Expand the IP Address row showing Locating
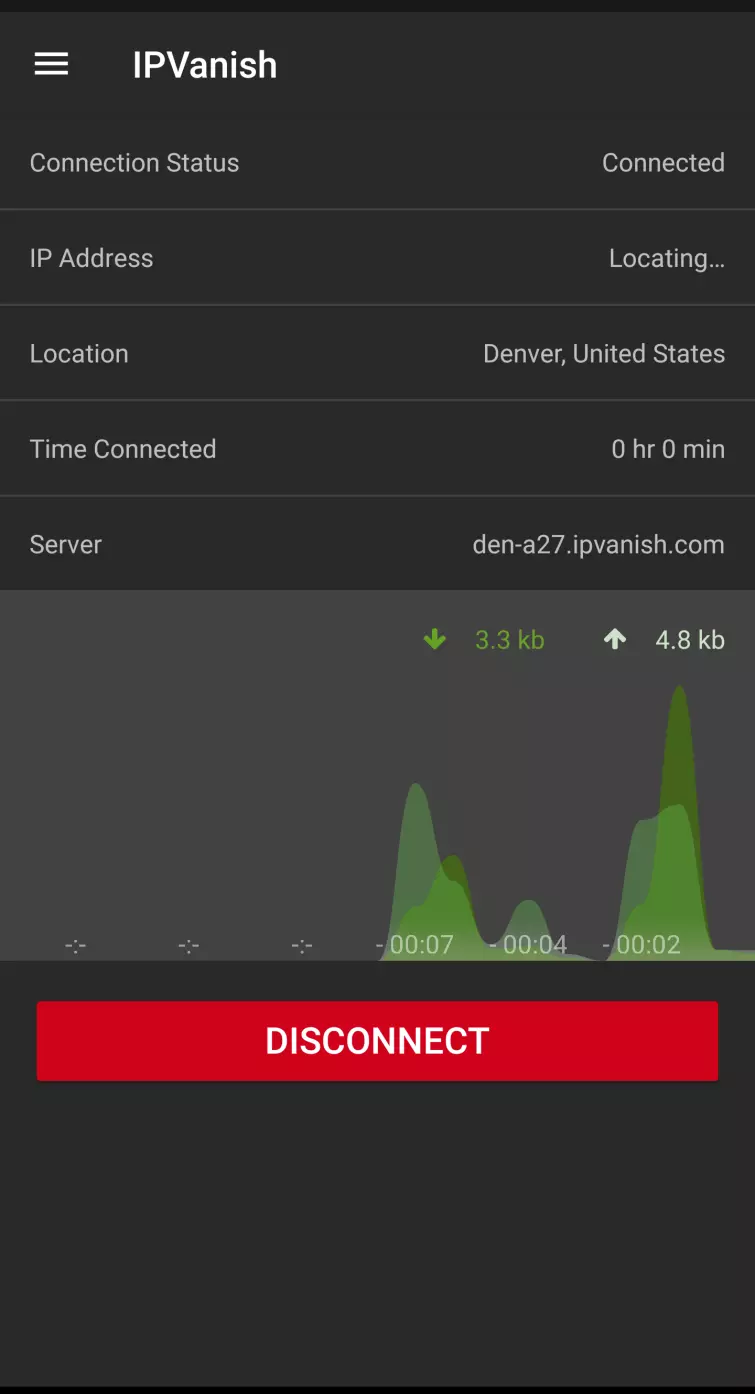The height and width of the screenshot is (1394, 755). (x=377, y=257)
